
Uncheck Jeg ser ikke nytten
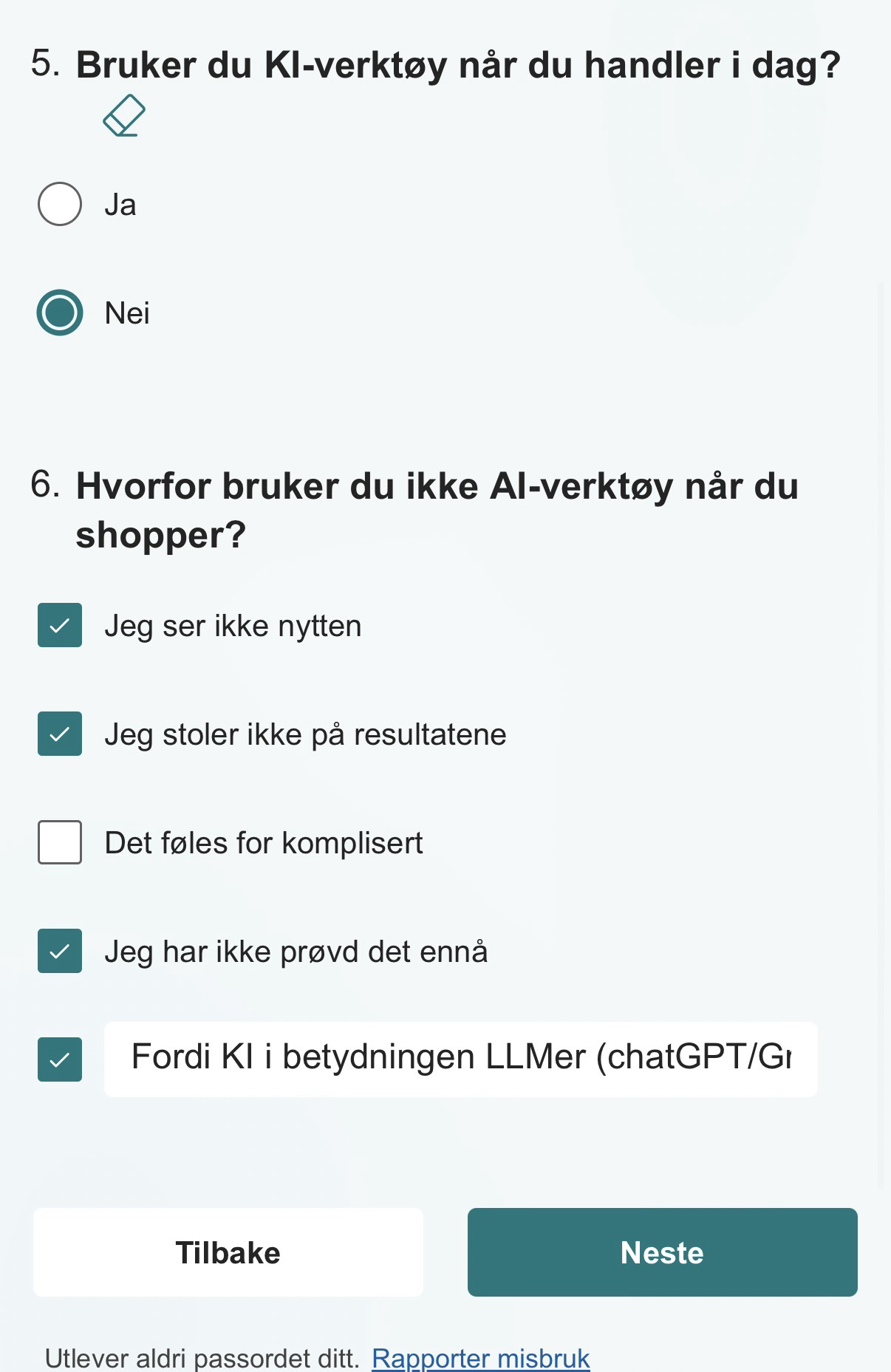[x=60, y=625]
